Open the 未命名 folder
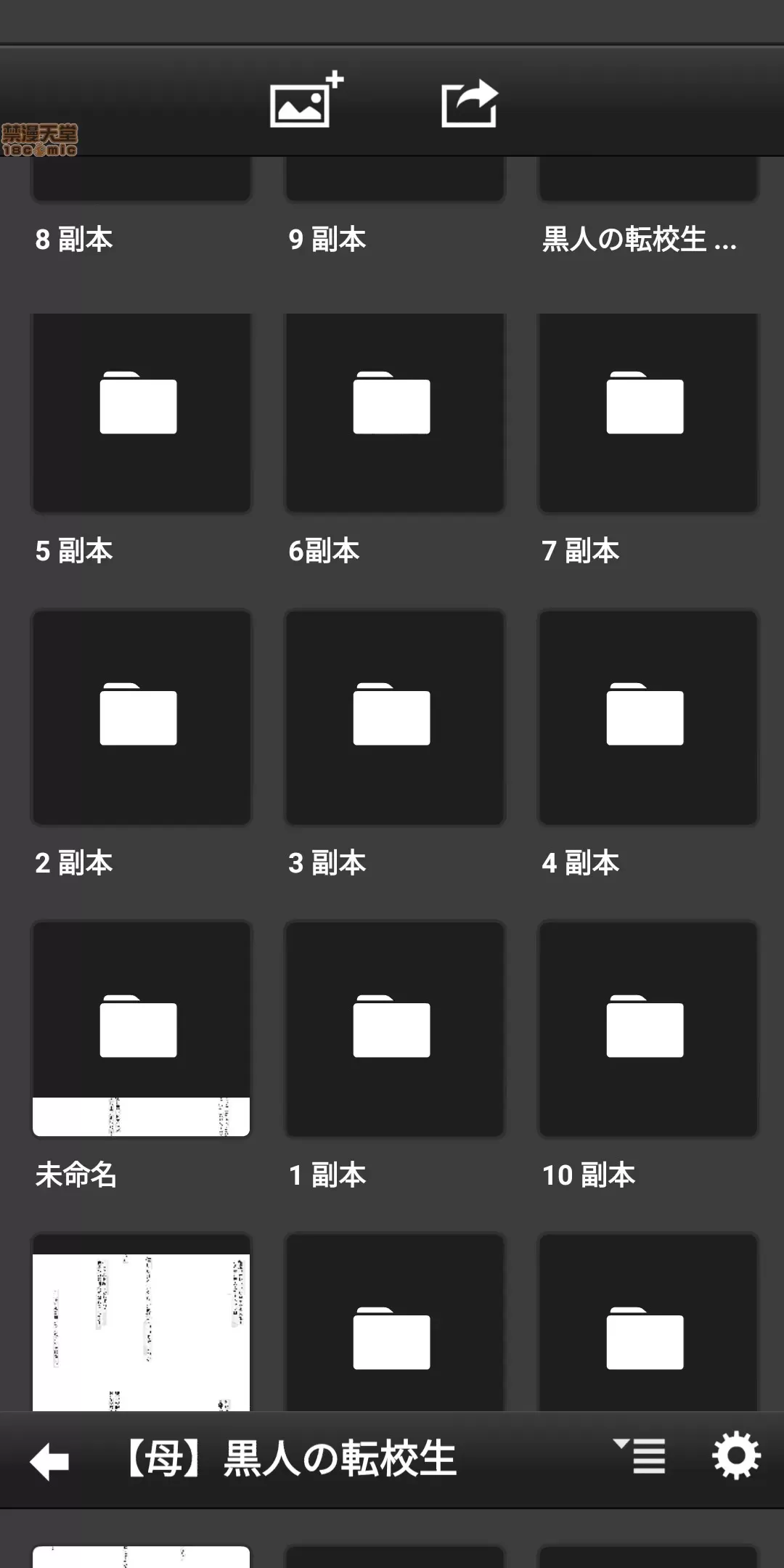This screenshot has width=784, height=1568. 141,1029
